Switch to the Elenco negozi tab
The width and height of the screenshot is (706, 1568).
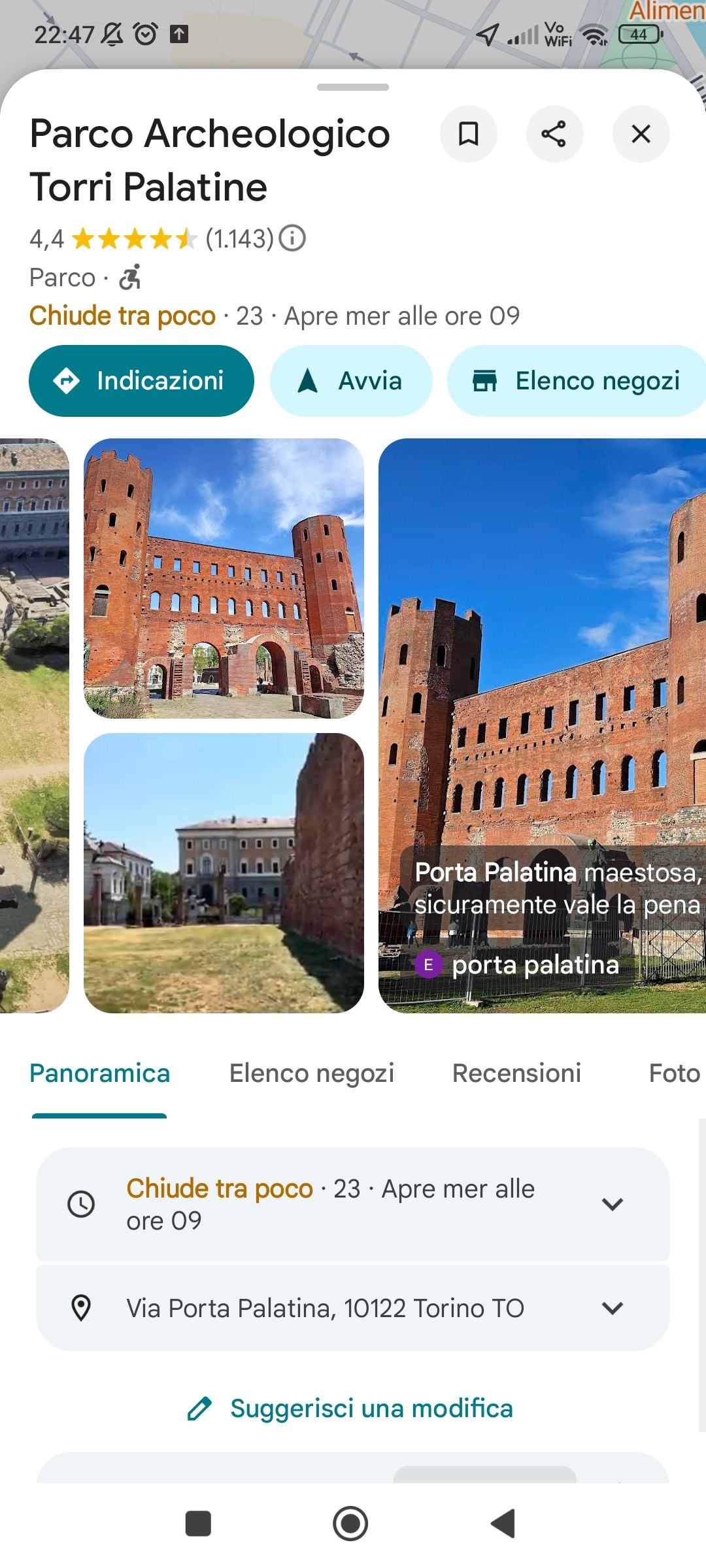click(x=312, y=1073)
